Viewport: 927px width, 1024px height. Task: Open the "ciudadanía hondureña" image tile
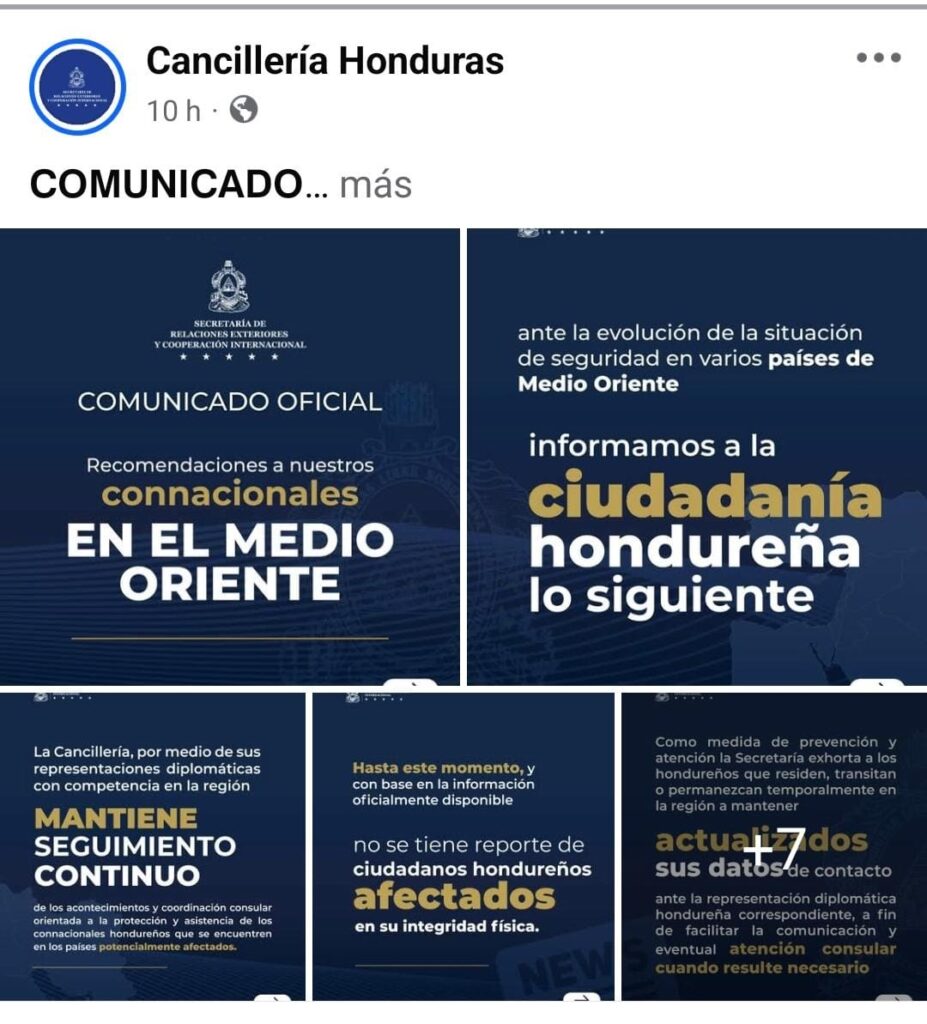coord(697,456)
